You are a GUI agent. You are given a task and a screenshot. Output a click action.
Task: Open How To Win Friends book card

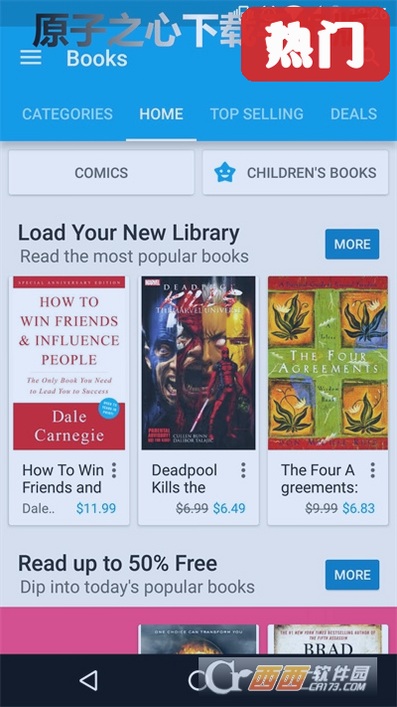pos(69,400)
